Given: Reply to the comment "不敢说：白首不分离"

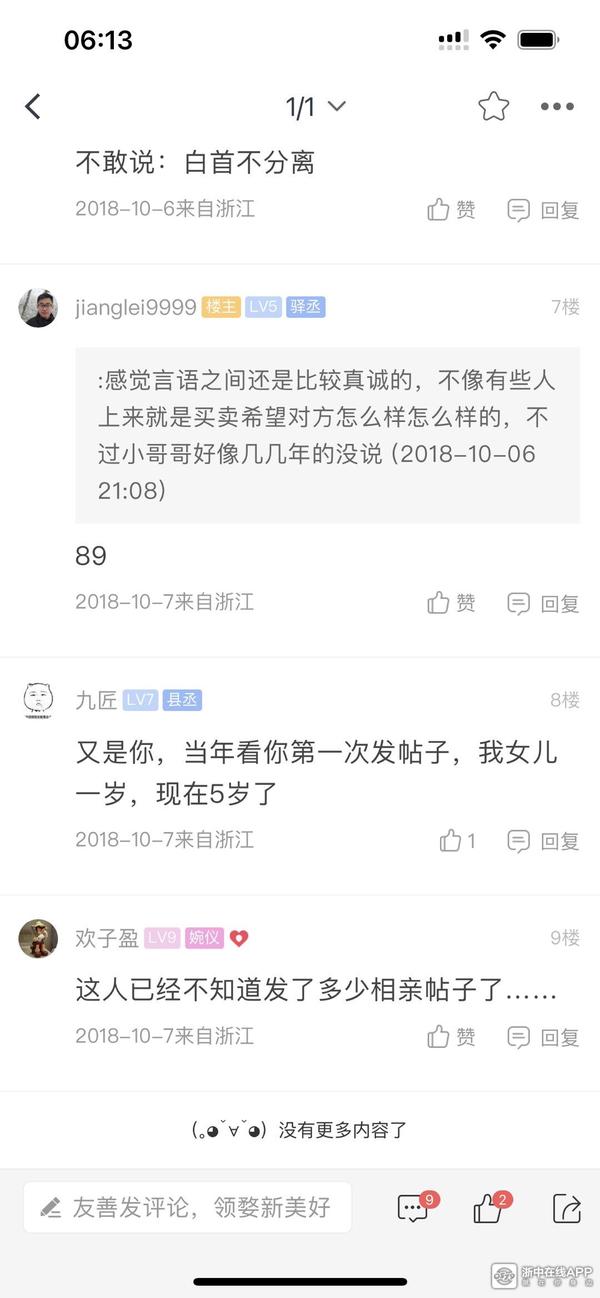Looking at the screenshot, I should click(x=543, y=210).
